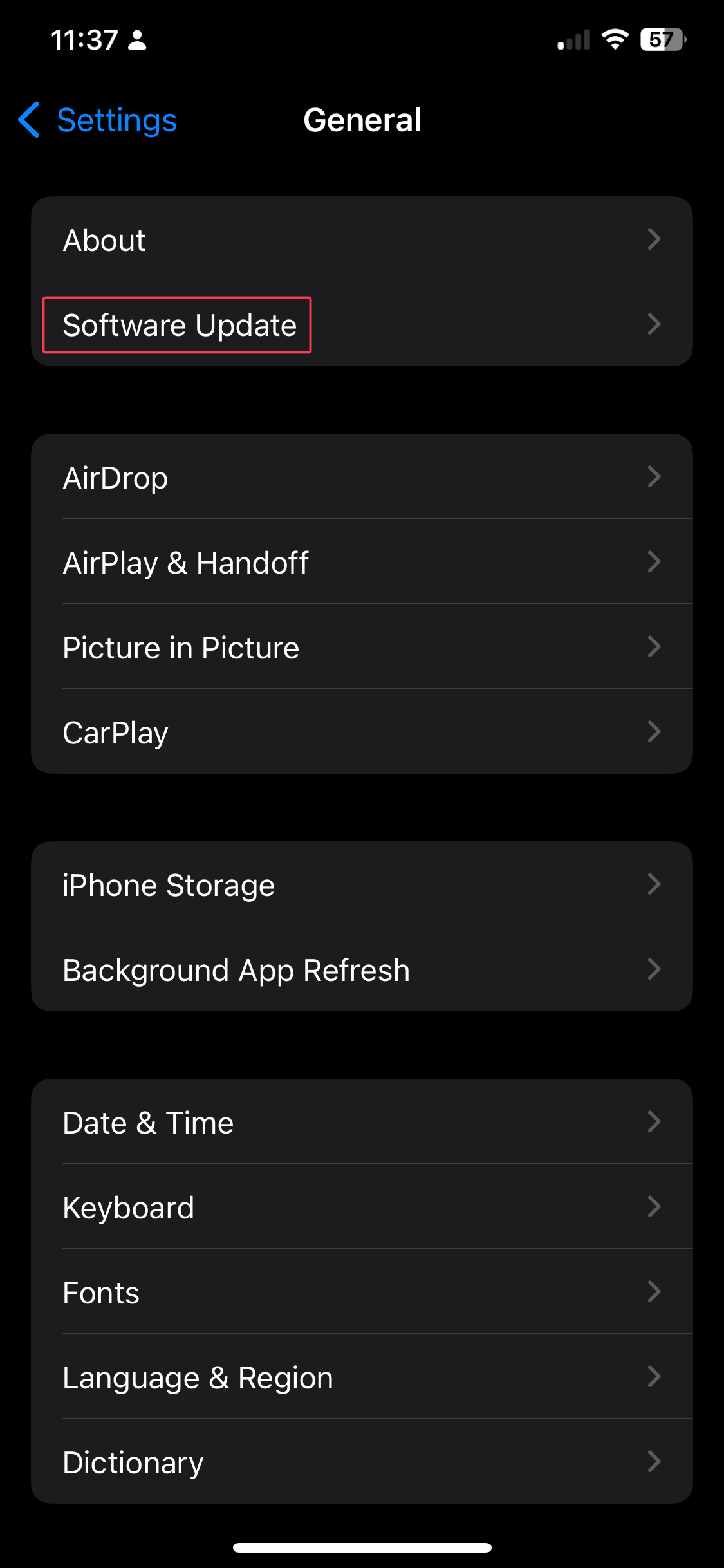This screenshot has height=1568, width=724.
Task: Select Picture in Picture
Action: coord(362,647)
